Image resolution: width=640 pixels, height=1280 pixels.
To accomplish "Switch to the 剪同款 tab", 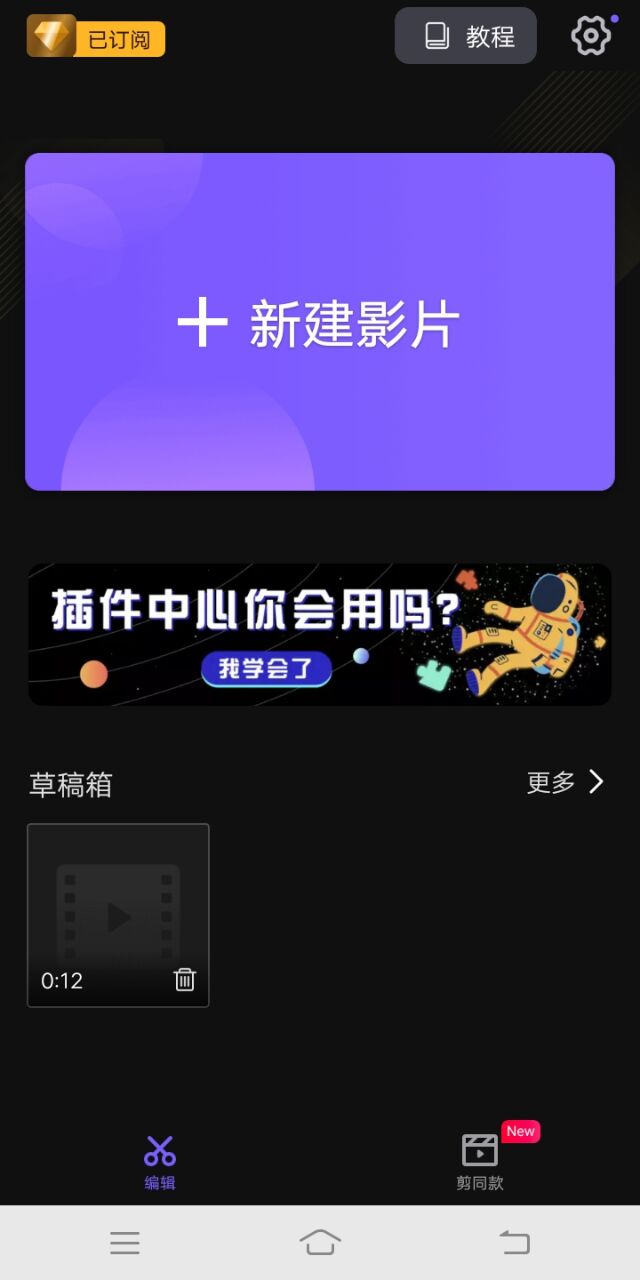I will 480,1163.
